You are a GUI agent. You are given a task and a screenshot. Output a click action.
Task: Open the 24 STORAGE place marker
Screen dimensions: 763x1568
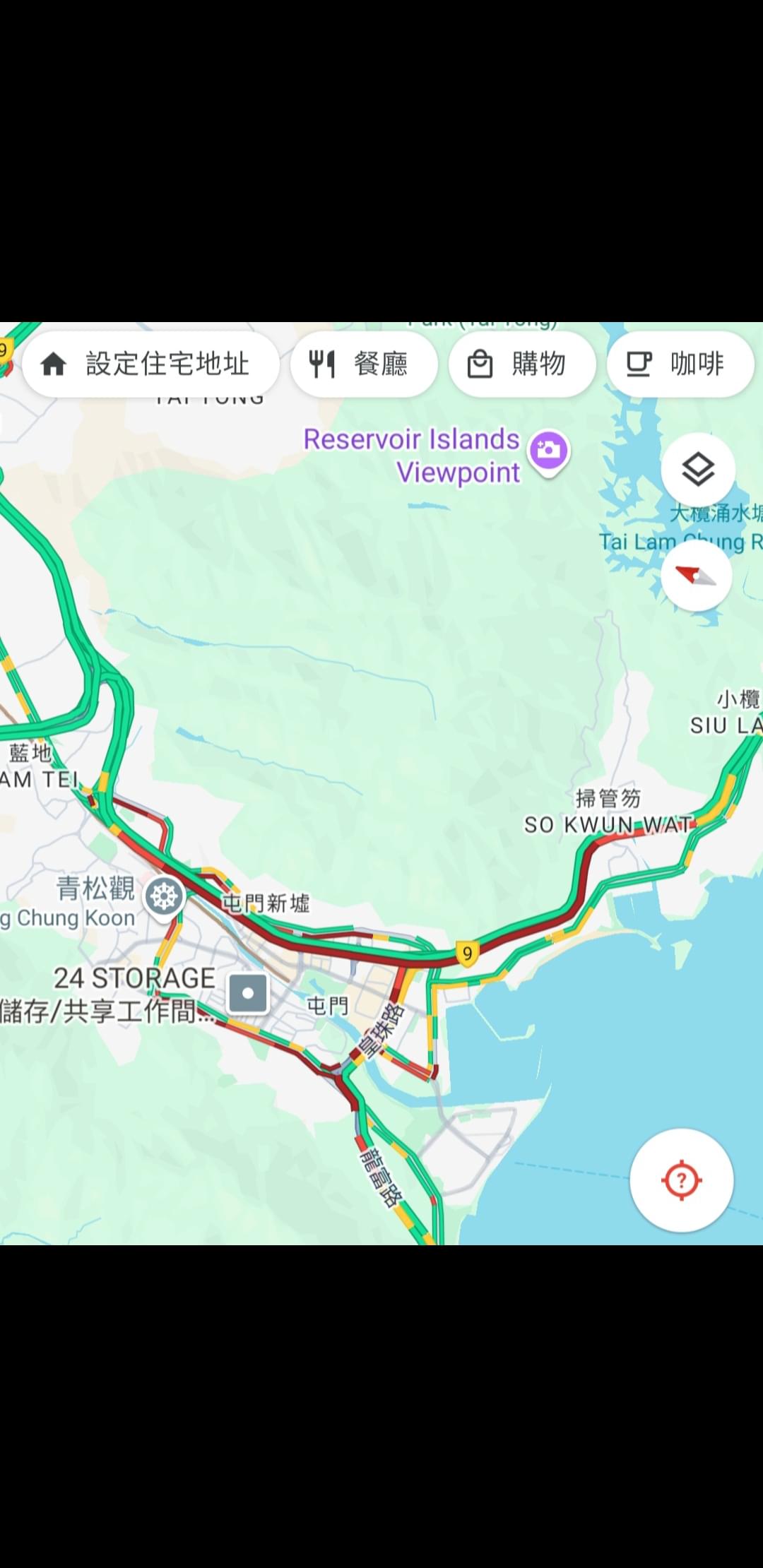click(x=248, y=992)
